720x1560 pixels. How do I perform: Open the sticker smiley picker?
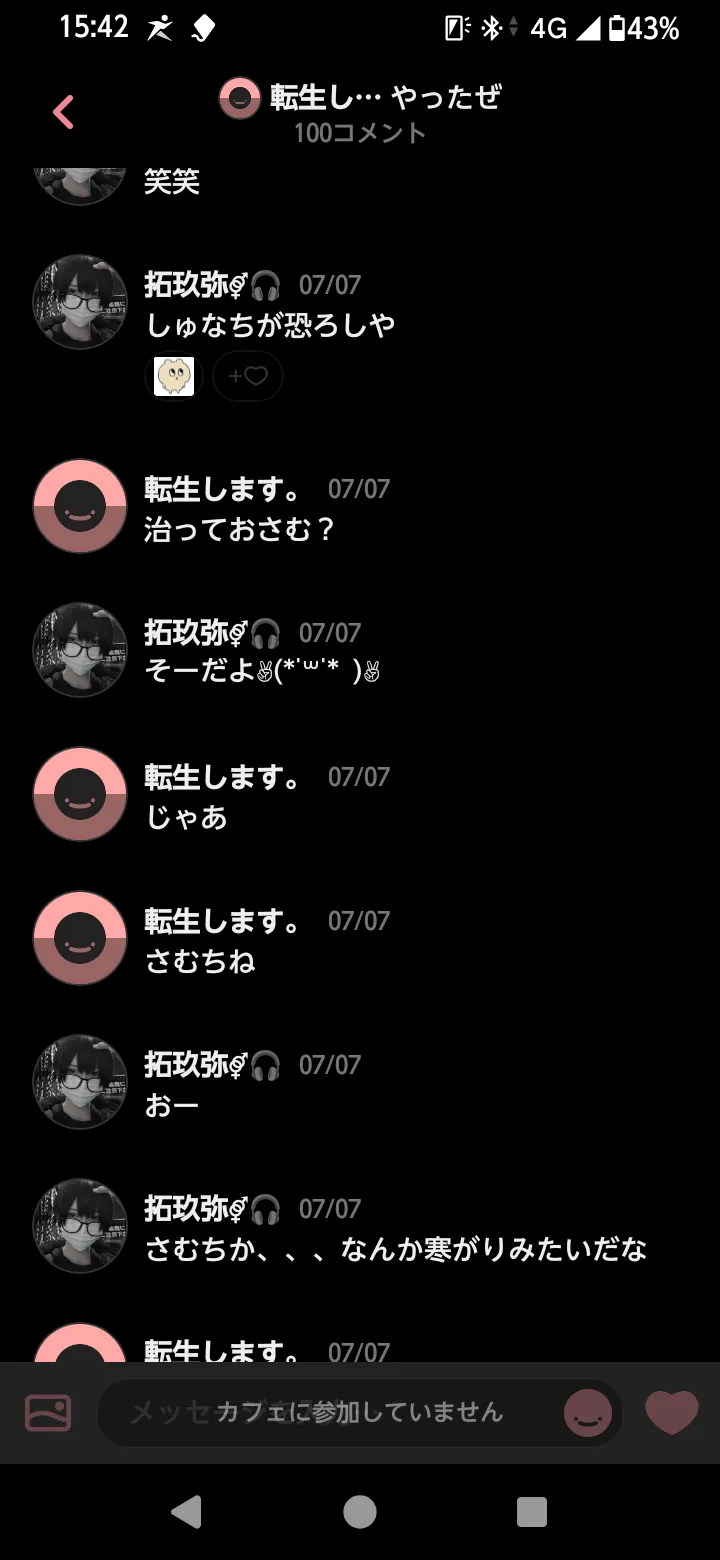point(588,1413)
